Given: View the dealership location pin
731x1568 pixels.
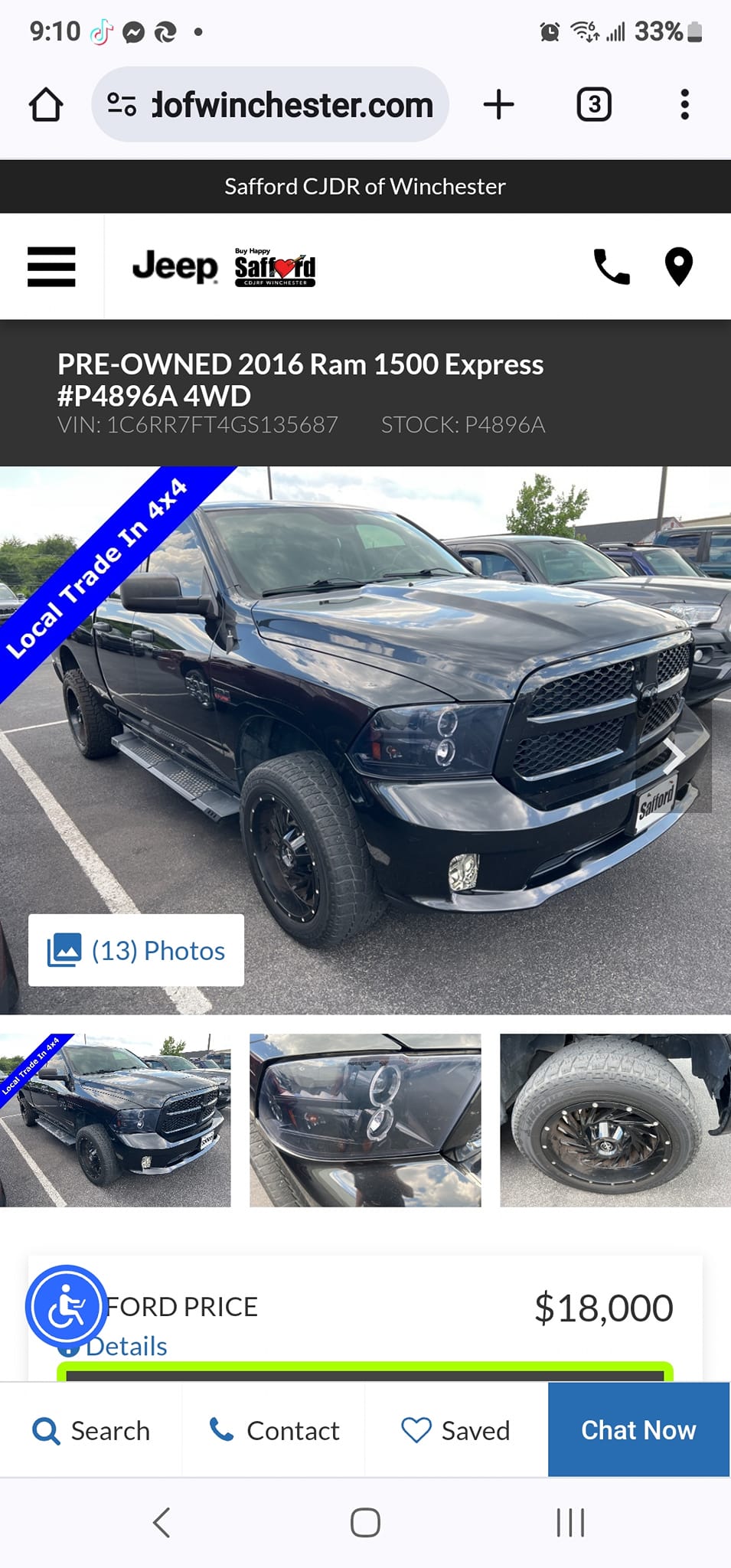Looking at the screenshot, I should (678, 266).
